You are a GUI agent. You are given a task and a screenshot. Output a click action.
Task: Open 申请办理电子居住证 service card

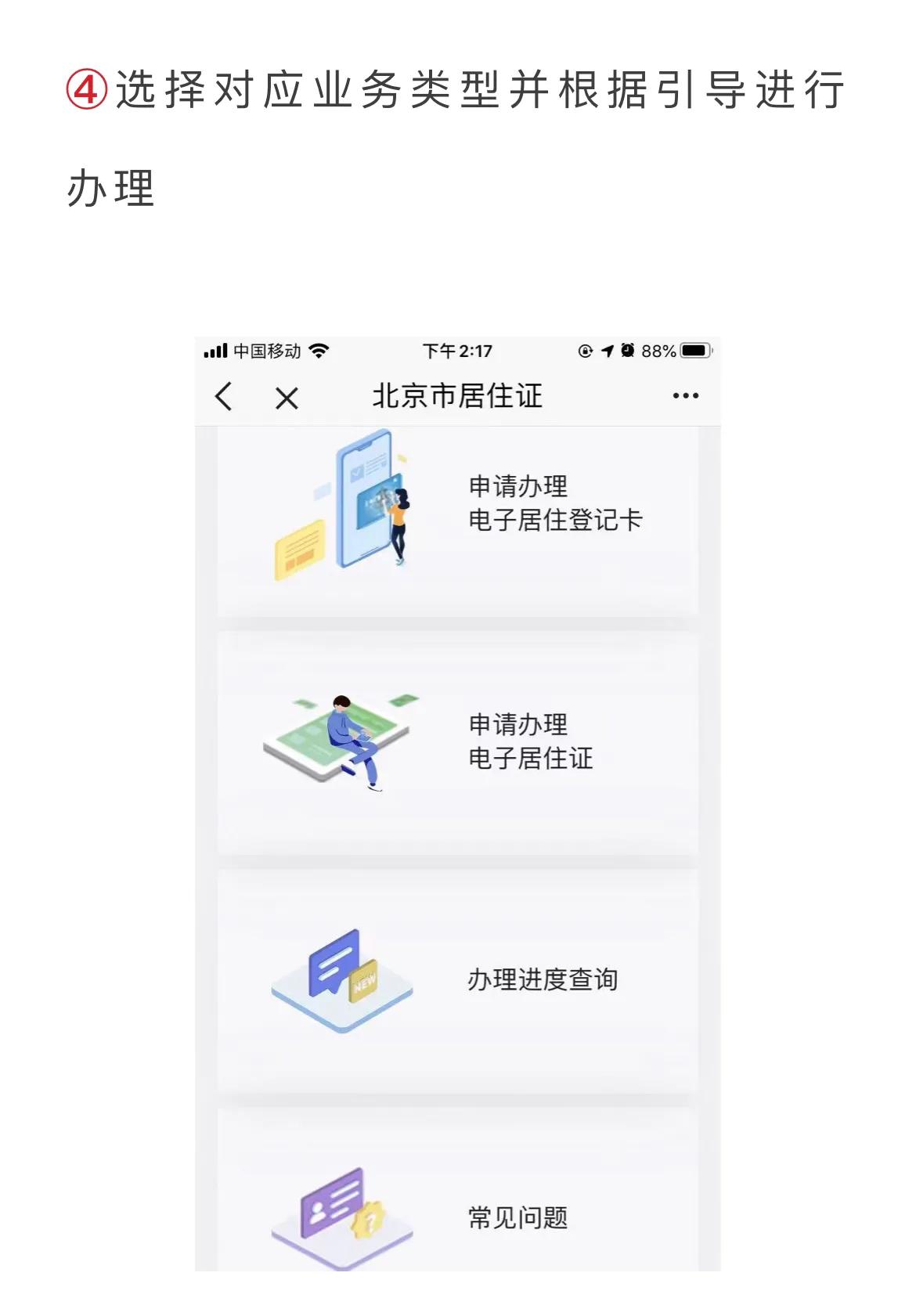click(x=458, y=744)
